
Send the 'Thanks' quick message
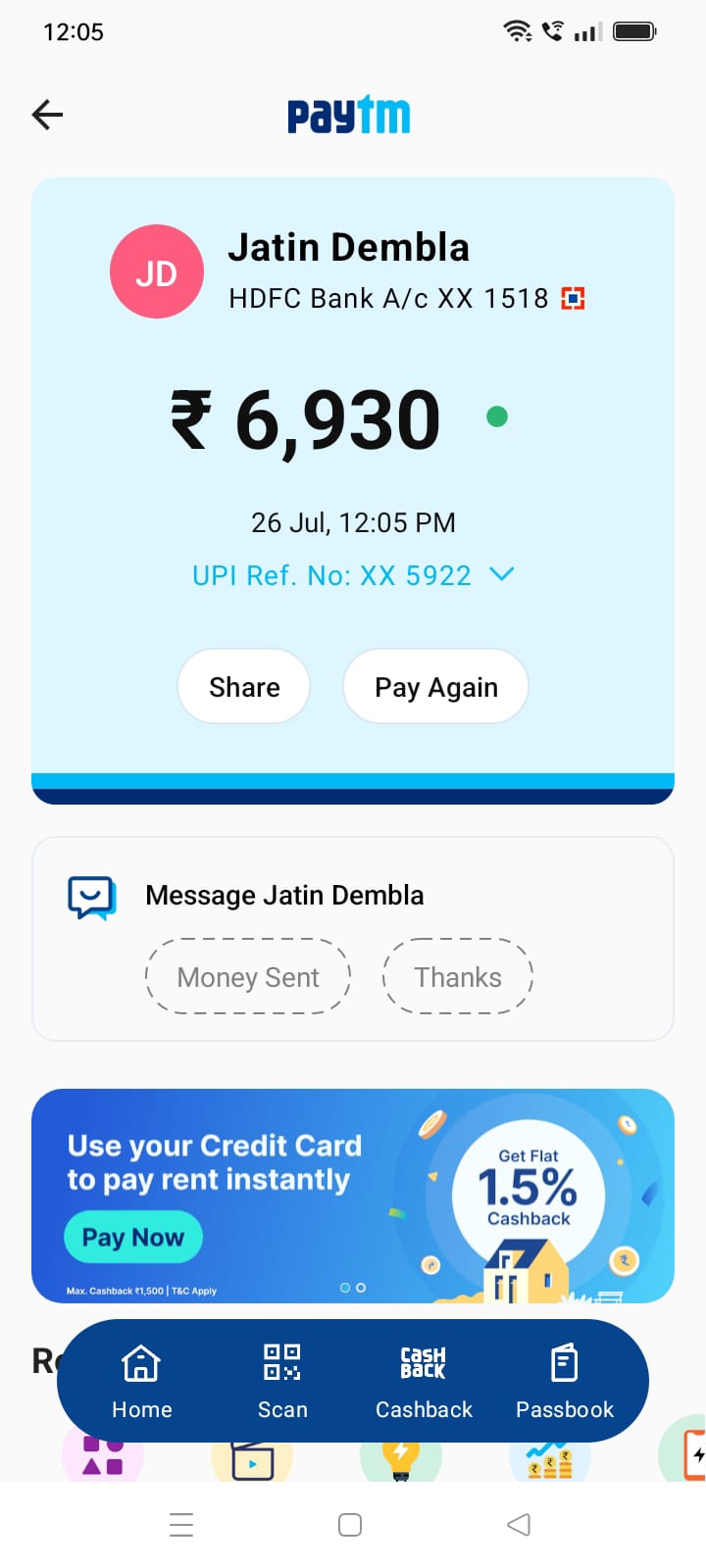[457, 977]
